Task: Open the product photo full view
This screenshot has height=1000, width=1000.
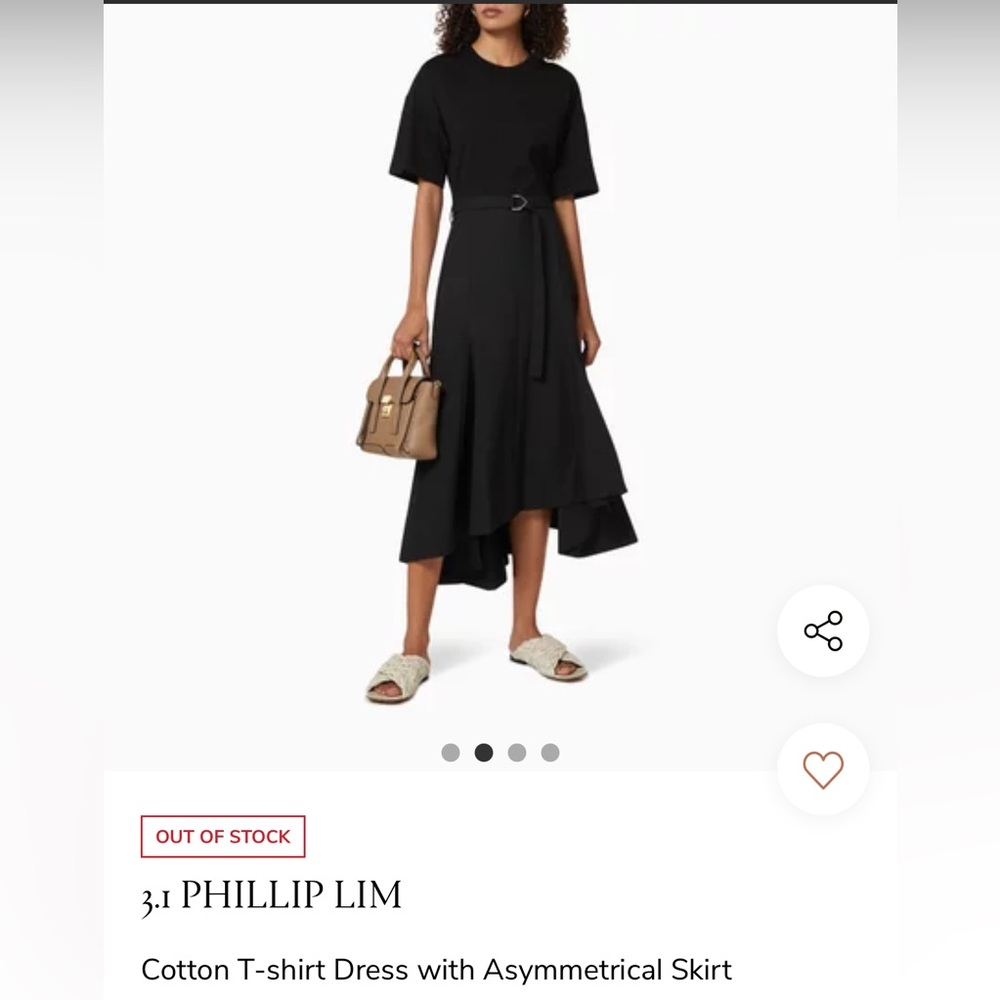Action: click(500, 380)
